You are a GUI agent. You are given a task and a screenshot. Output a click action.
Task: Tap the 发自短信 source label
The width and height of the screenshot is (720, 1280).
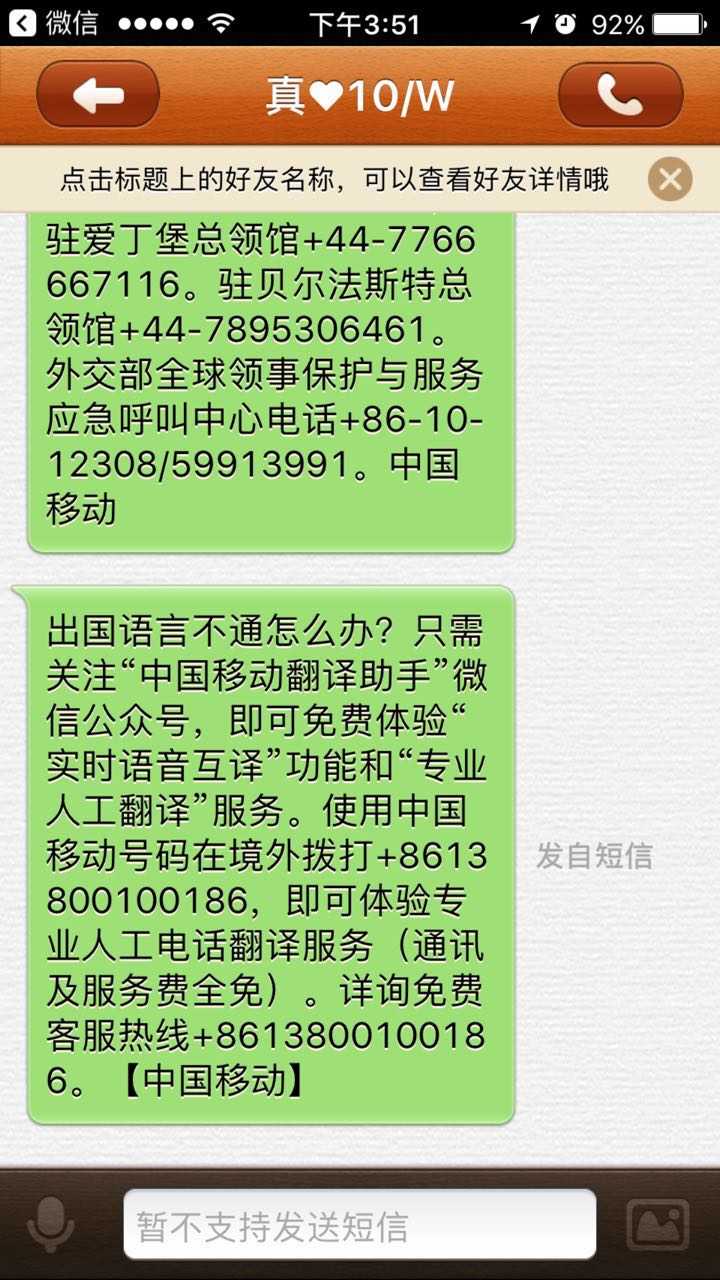coord(596,855)
